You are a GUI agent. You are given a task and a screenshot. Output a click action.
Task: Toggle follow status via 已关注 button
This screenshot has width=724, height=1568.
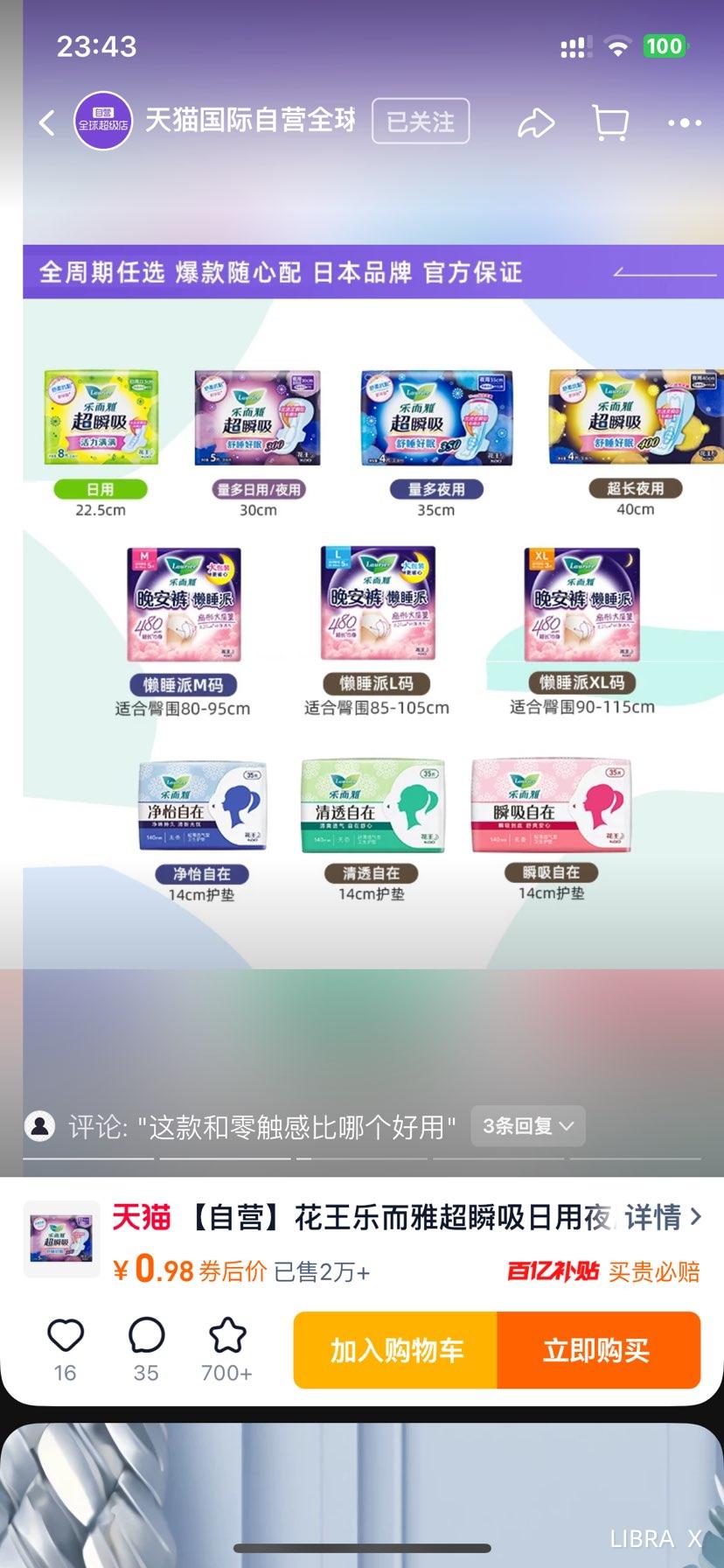[x=421, y=122]
